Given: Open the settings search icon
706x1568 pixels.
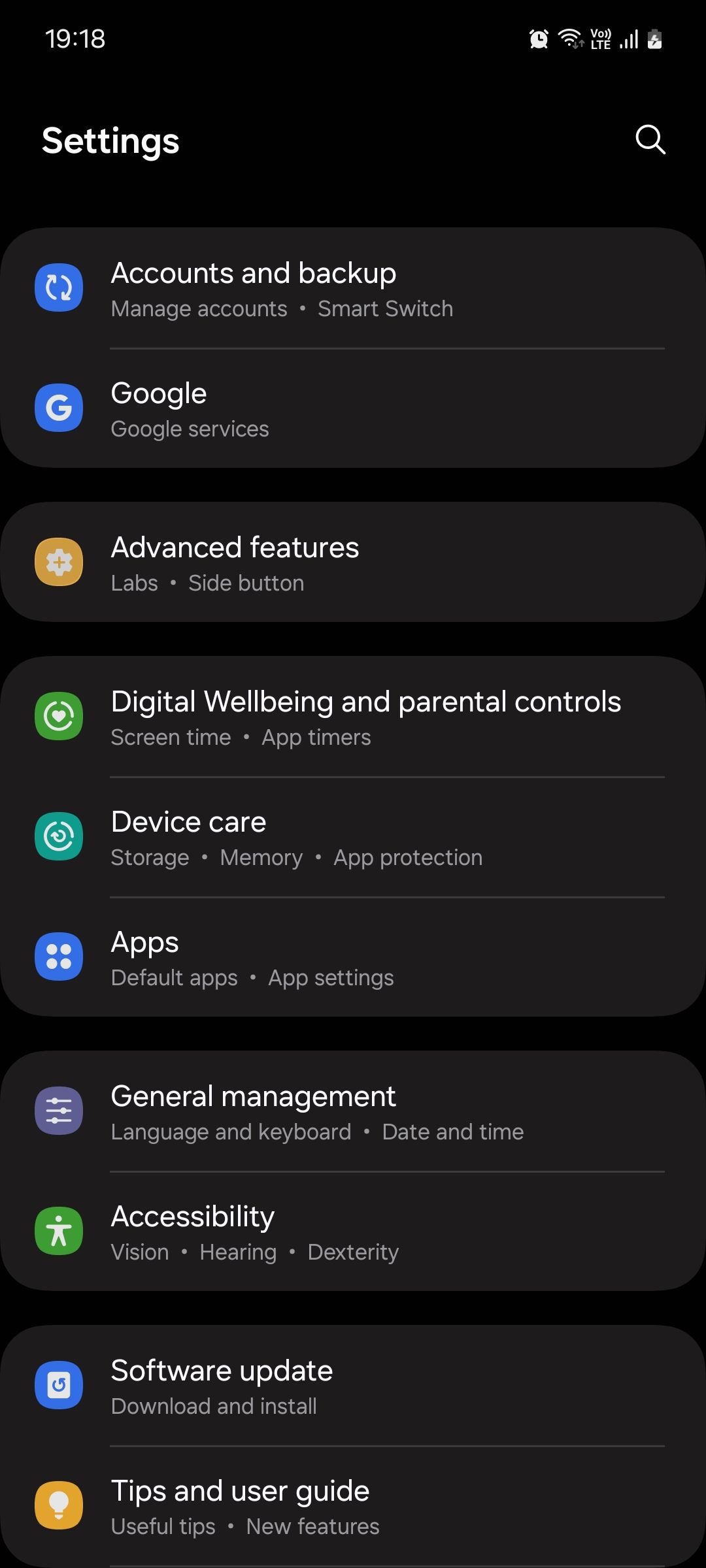Looking at the screenshot, I should (x=650, y=140).
